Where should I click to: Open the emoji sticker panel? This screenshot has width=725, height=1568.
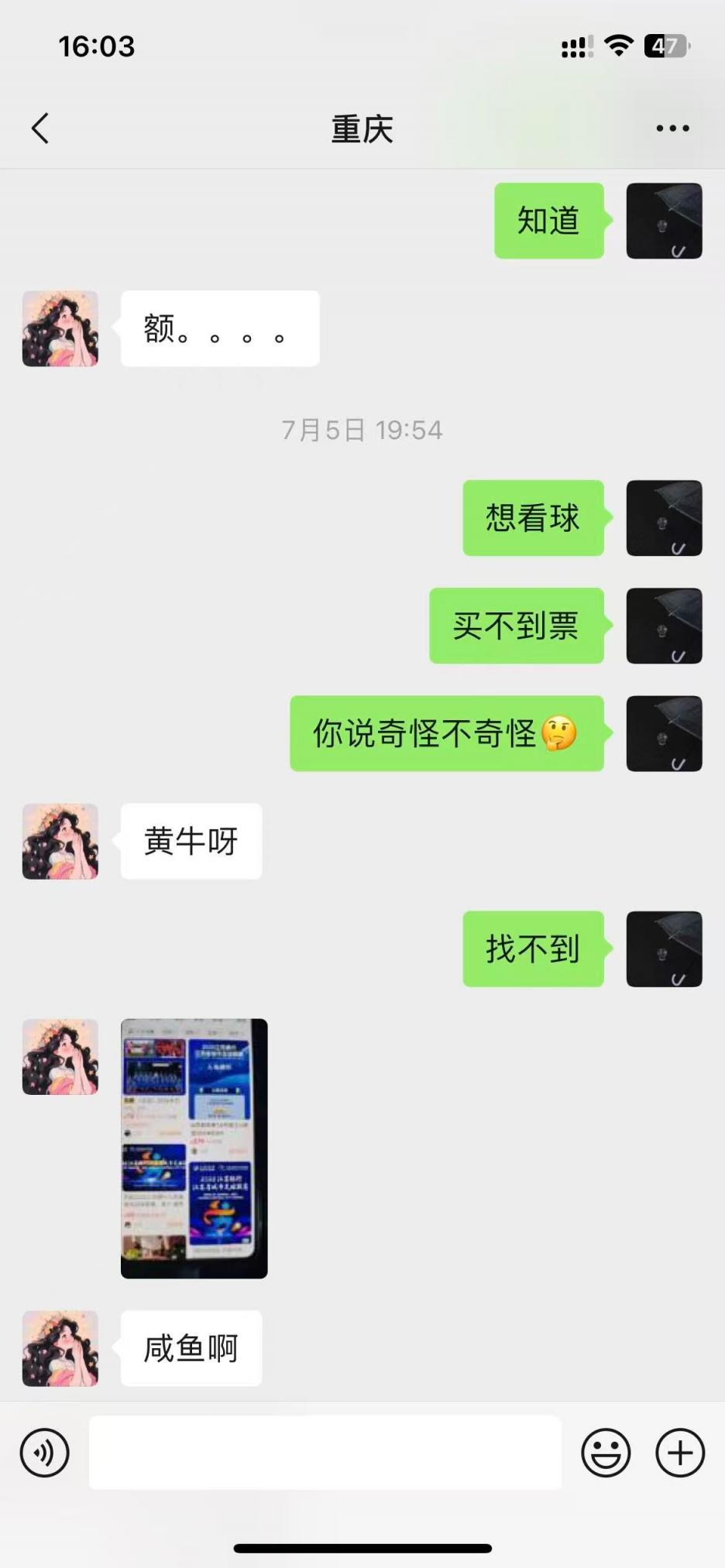coord(606,1453)
